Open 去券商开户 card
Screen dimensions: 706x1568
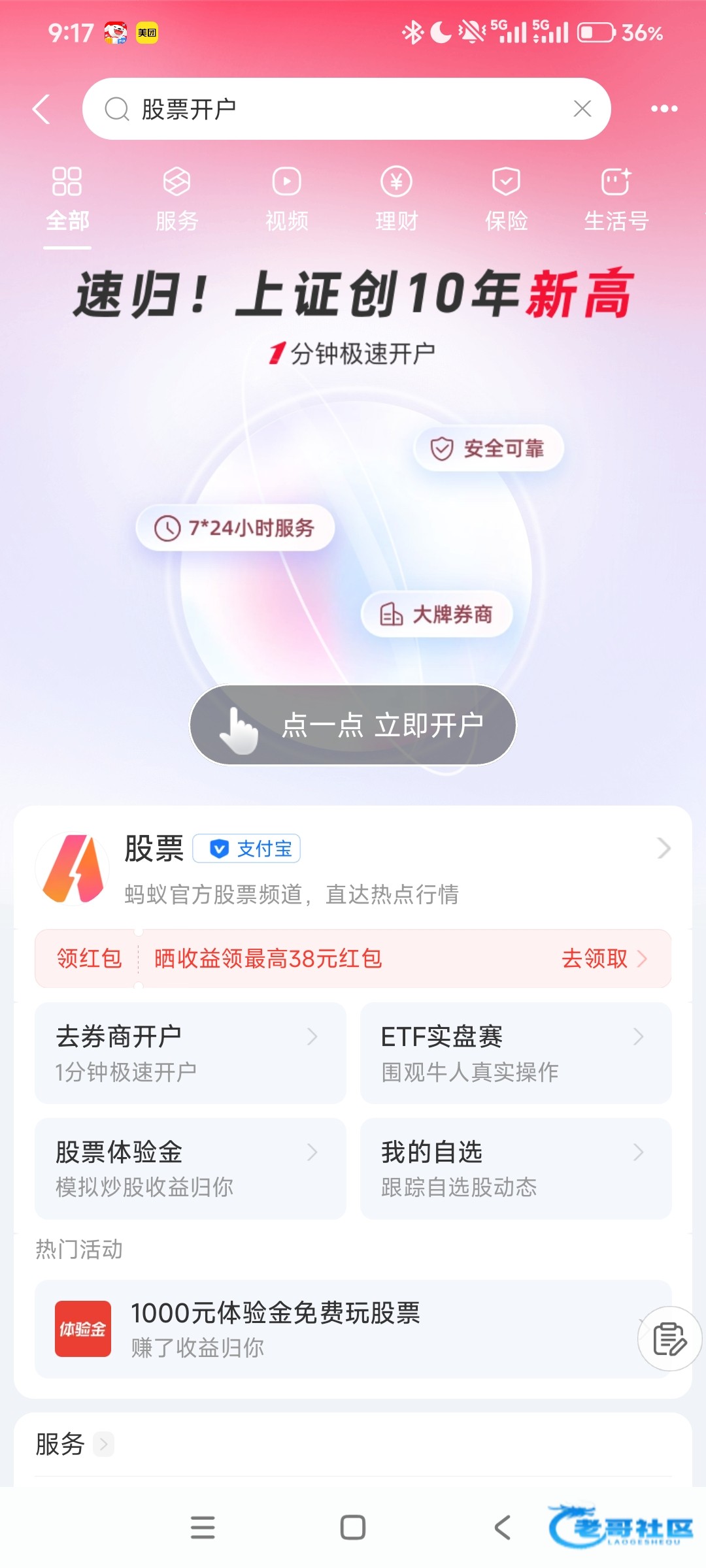point(190,1053)
